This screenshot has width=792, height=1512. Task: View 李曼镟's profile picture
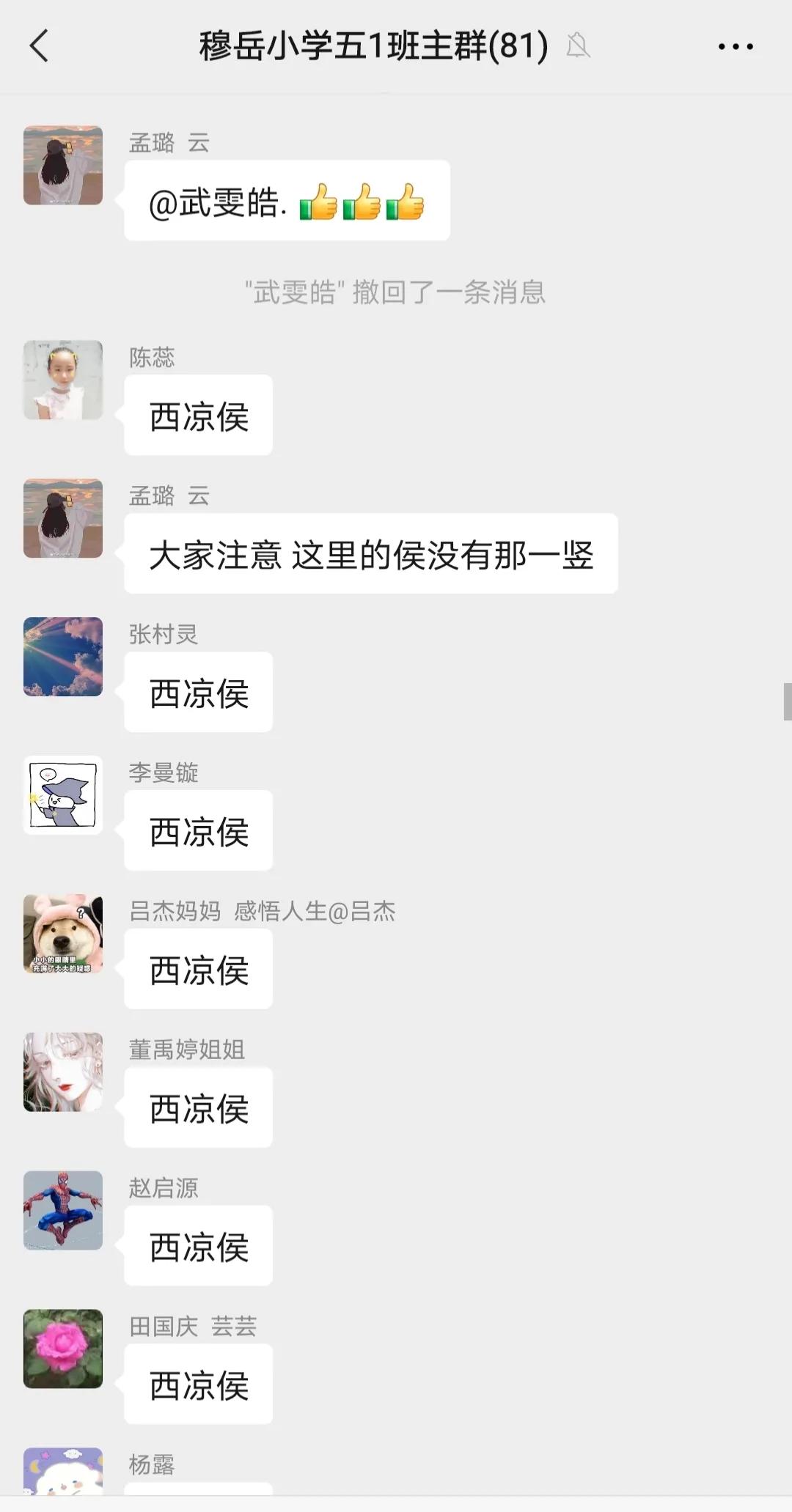tap(63, 795)
